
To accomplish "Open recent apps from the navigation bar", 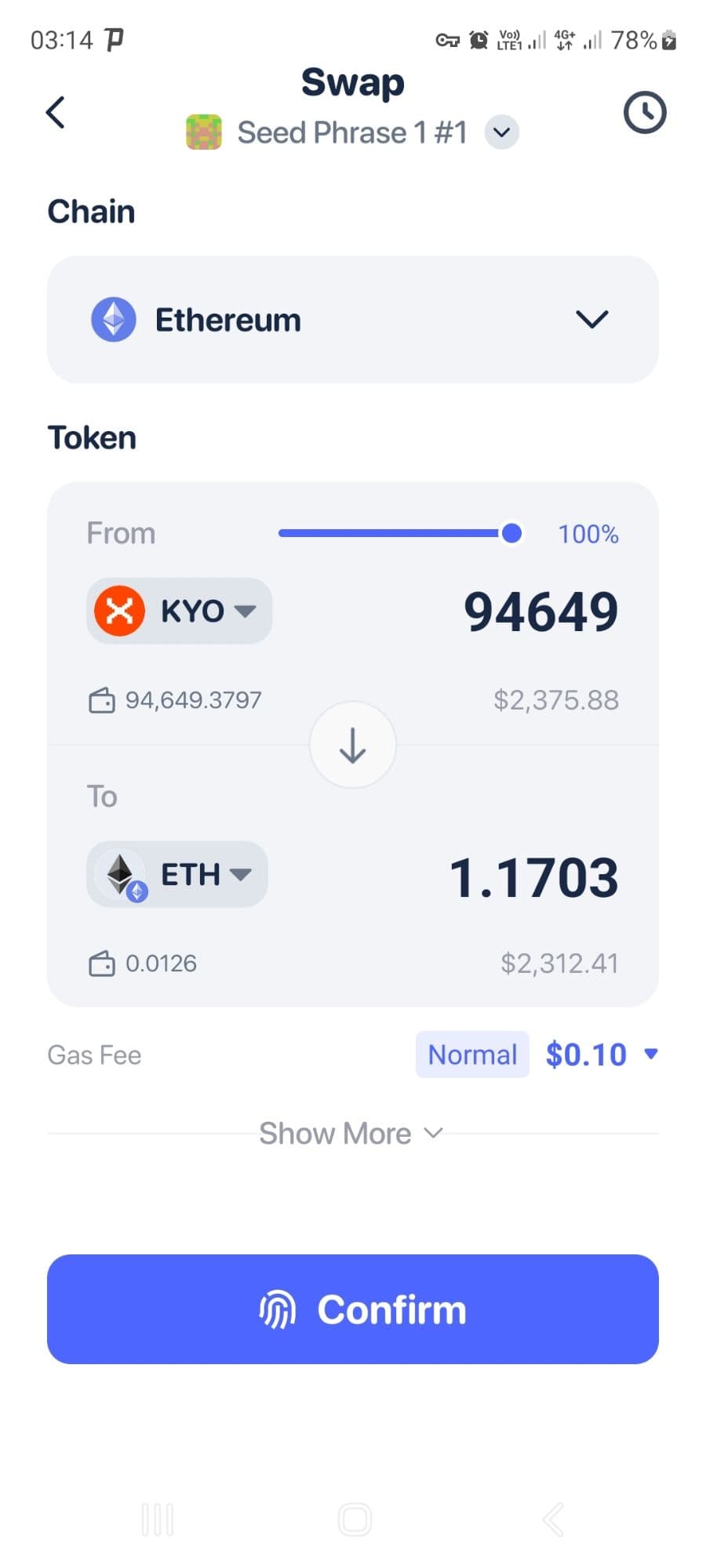I will [x=158, y=1519].
